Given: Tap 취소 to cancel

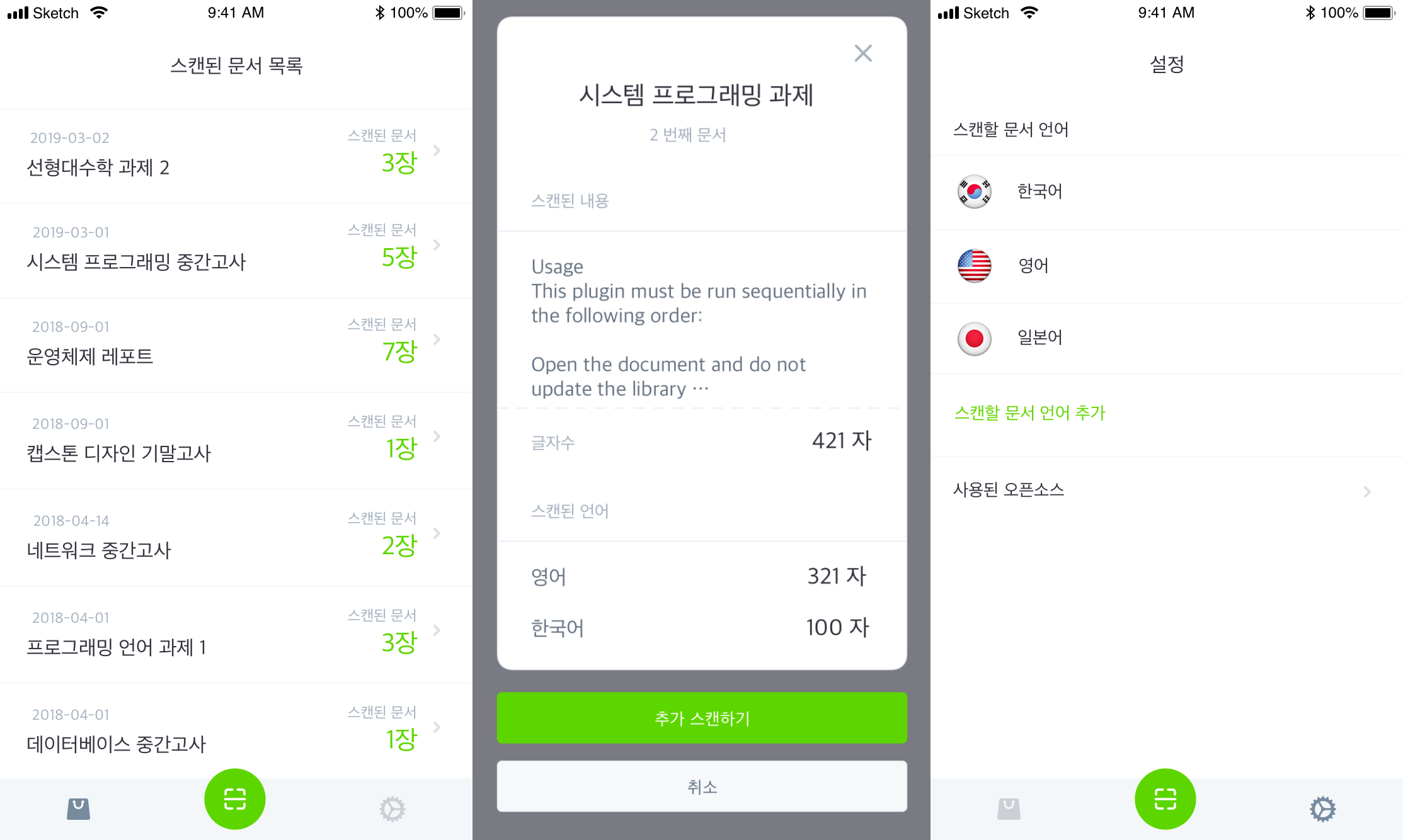Looking at the screenshot, I should 701,786.
